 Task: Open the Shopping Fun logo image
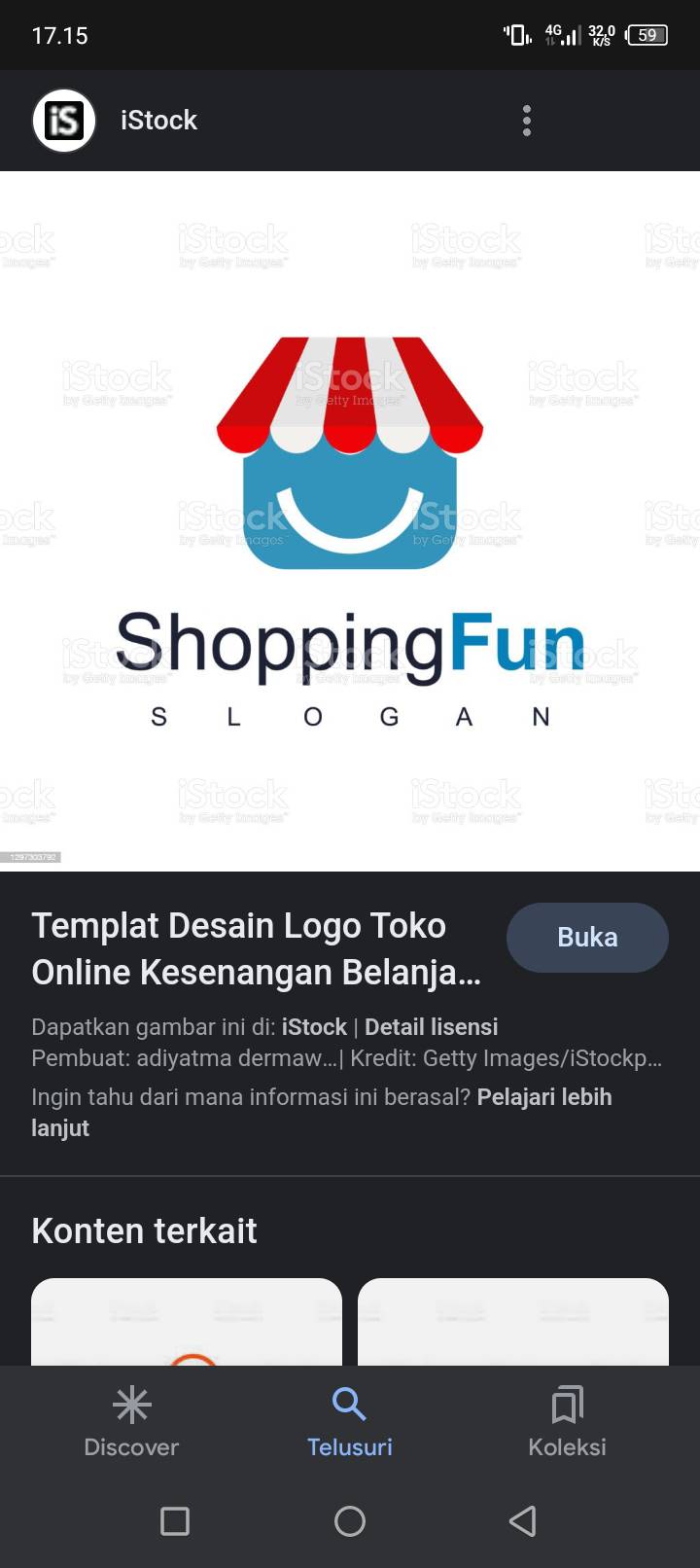click(350, 521)
